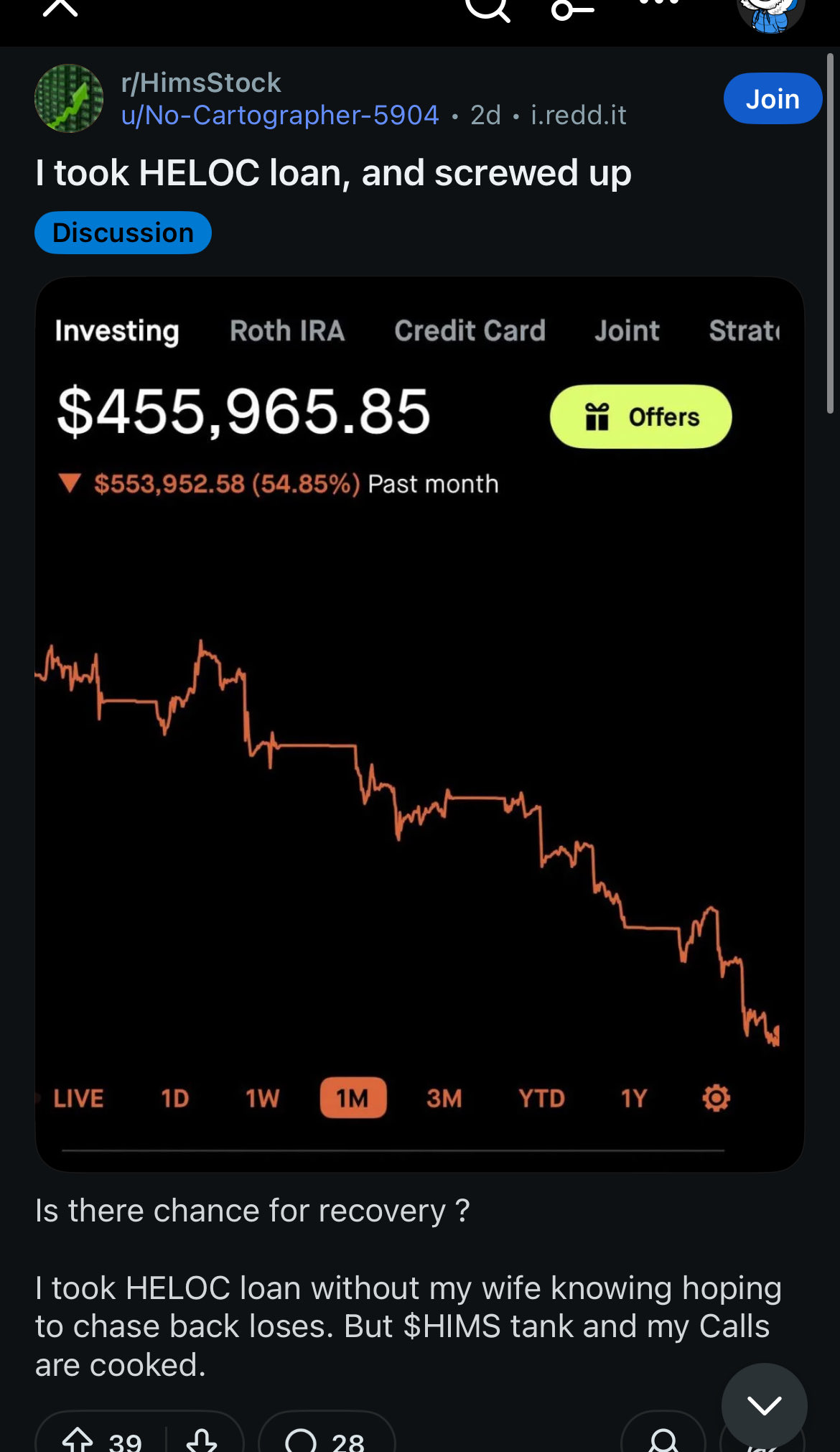Close the post view
Screen dimensions: 840x1452
60,7
